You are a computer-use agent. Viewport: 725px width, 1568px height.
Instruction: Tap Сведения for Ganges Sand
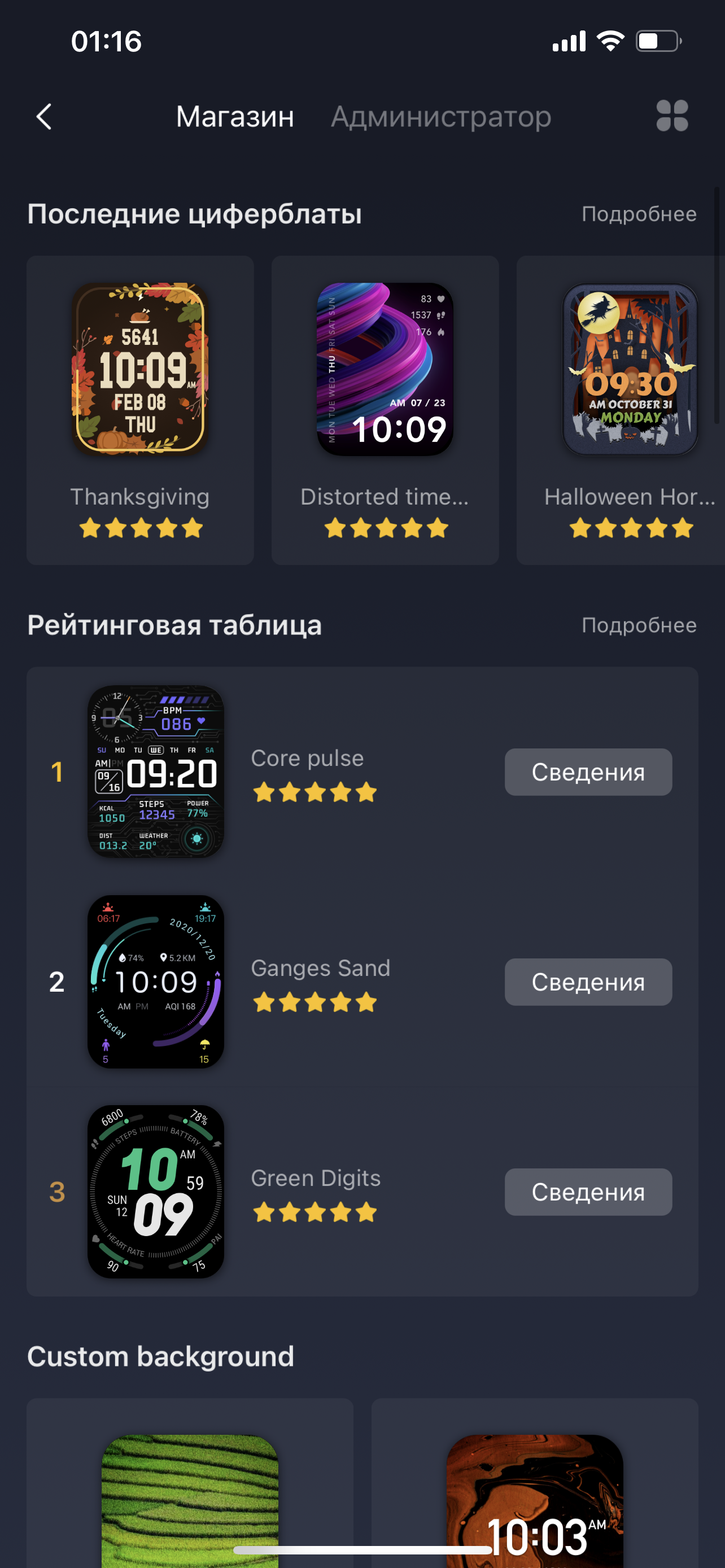[588, 982]
